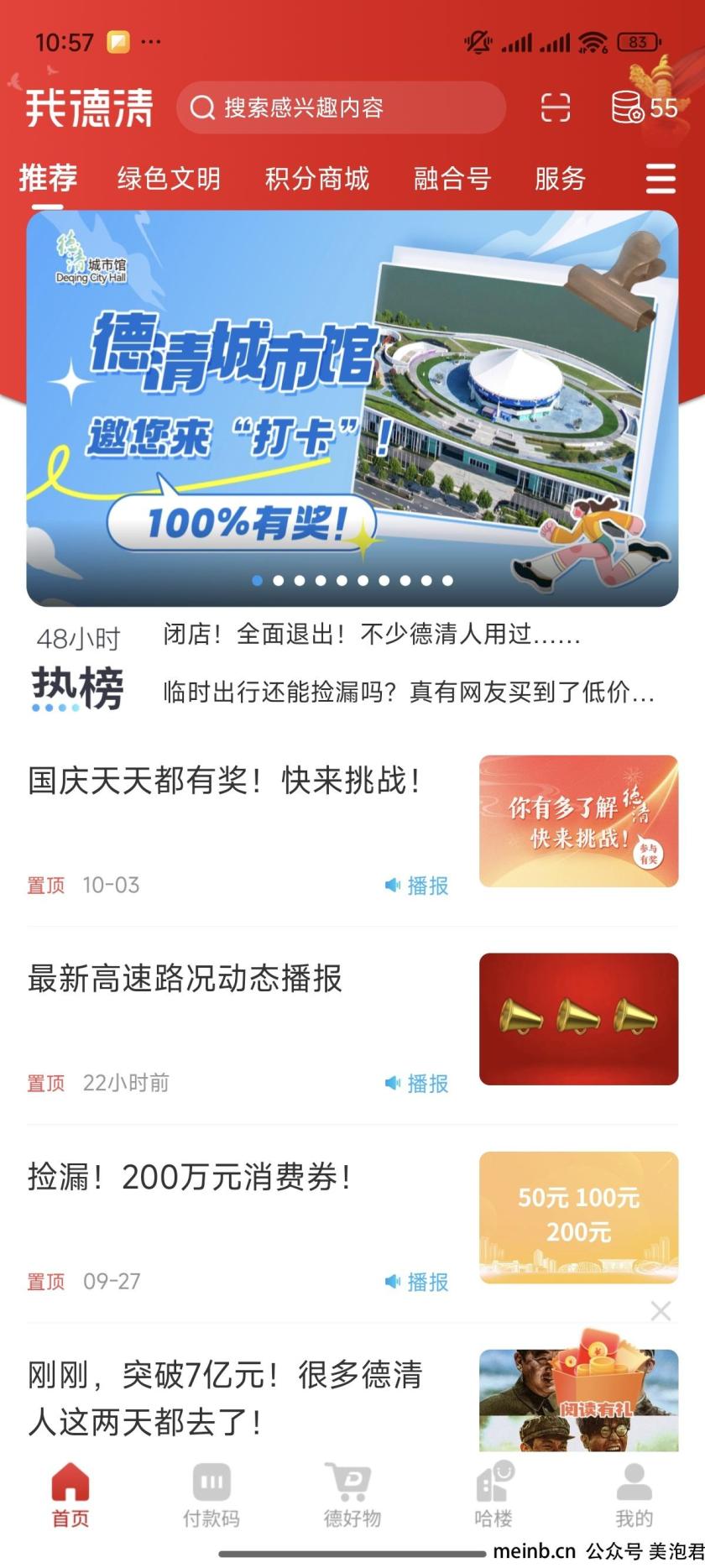Go to the 服务 tab

[x=560, y=179]
